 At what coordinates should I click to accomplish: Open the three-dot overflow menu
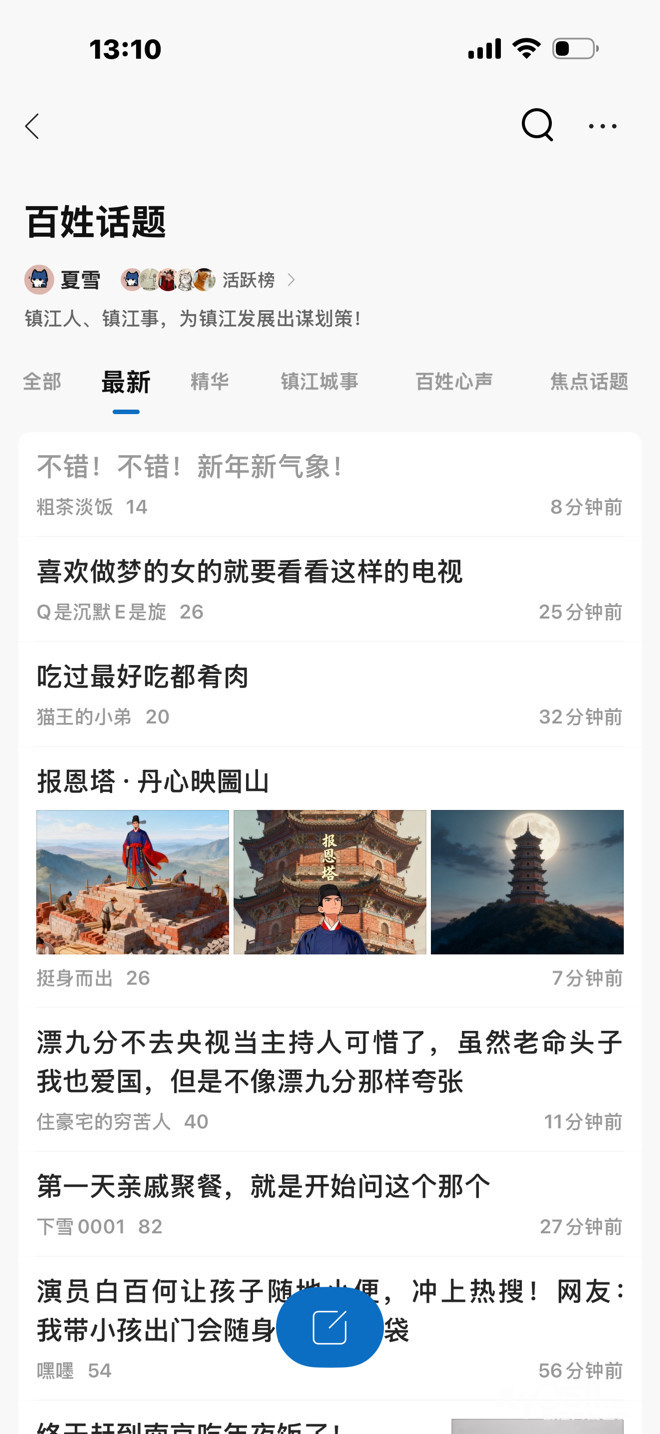click(x=602, y=127)
